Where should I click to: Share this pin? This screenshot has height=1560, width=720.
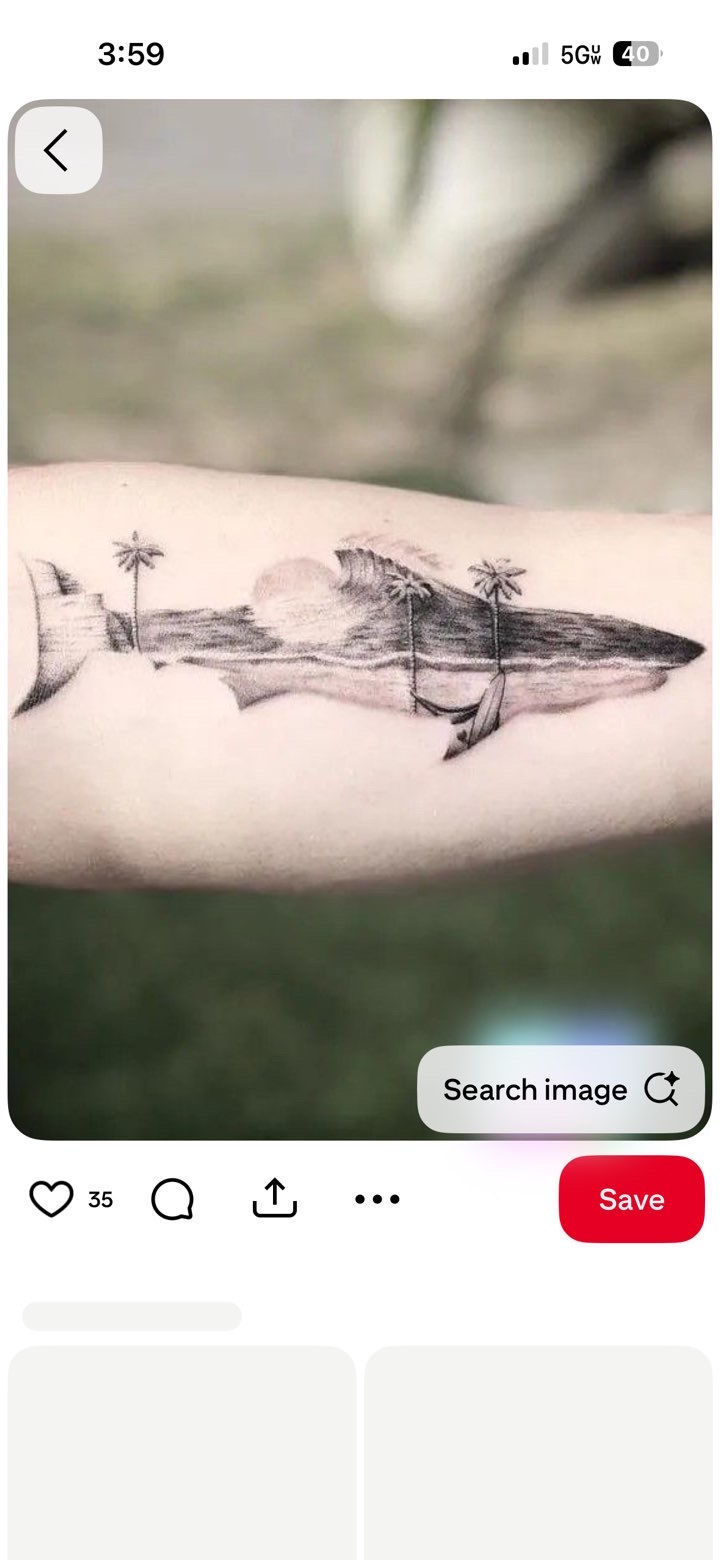click(x=275, y=1198)
